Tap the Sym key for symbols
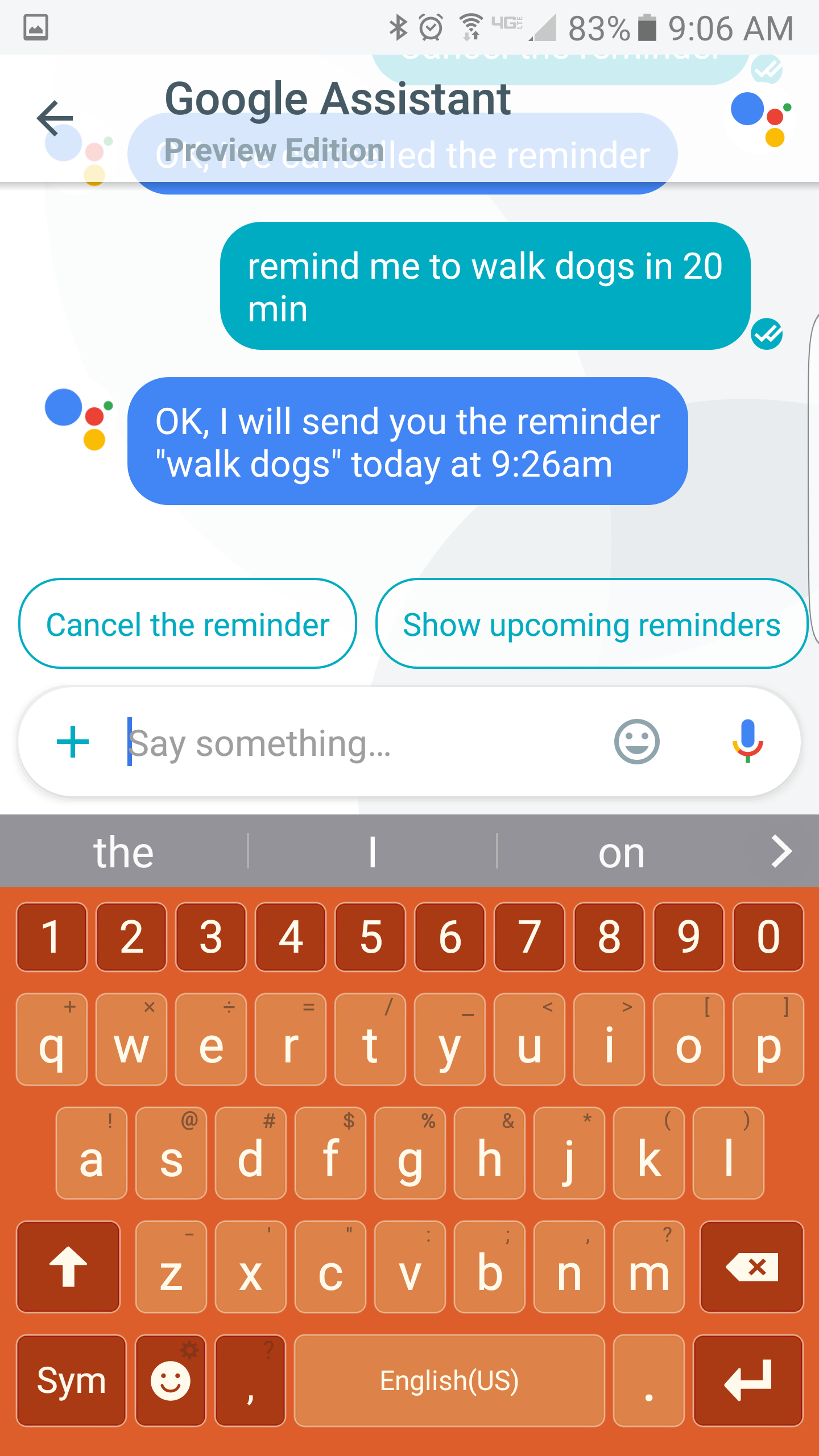The width and height of the screenshot is (819, 1456). coord(71,1381)
